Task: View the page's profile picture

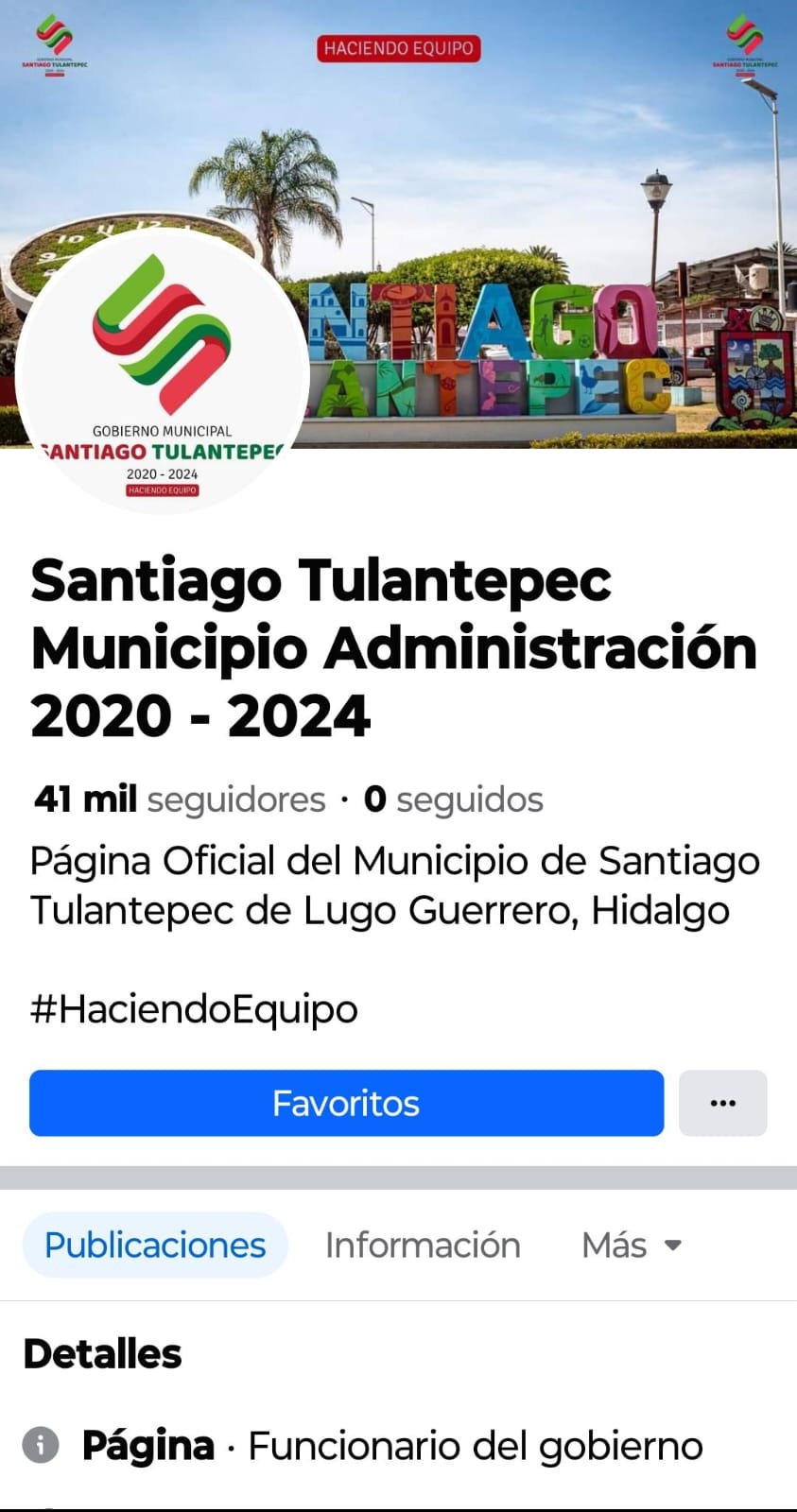Action: pyautogui.click(x=162, y=373)
